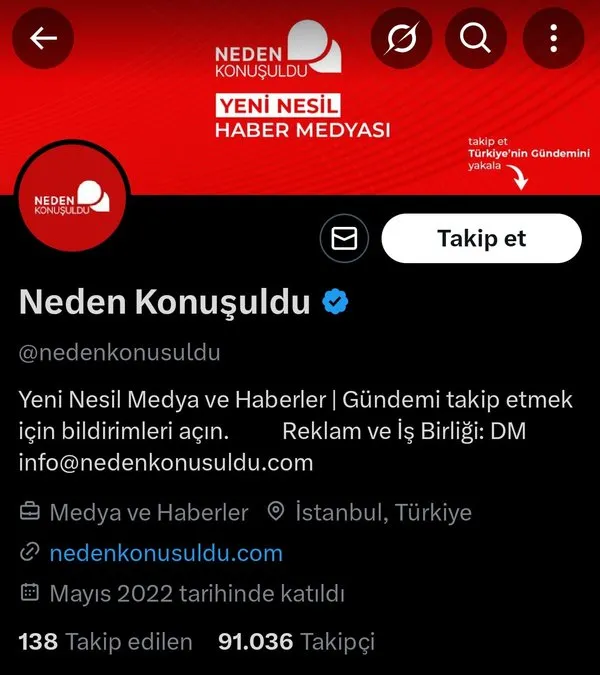Search this profile's posts
The width and height of the screenshot is (600, 675).
[x=476, y=40]
